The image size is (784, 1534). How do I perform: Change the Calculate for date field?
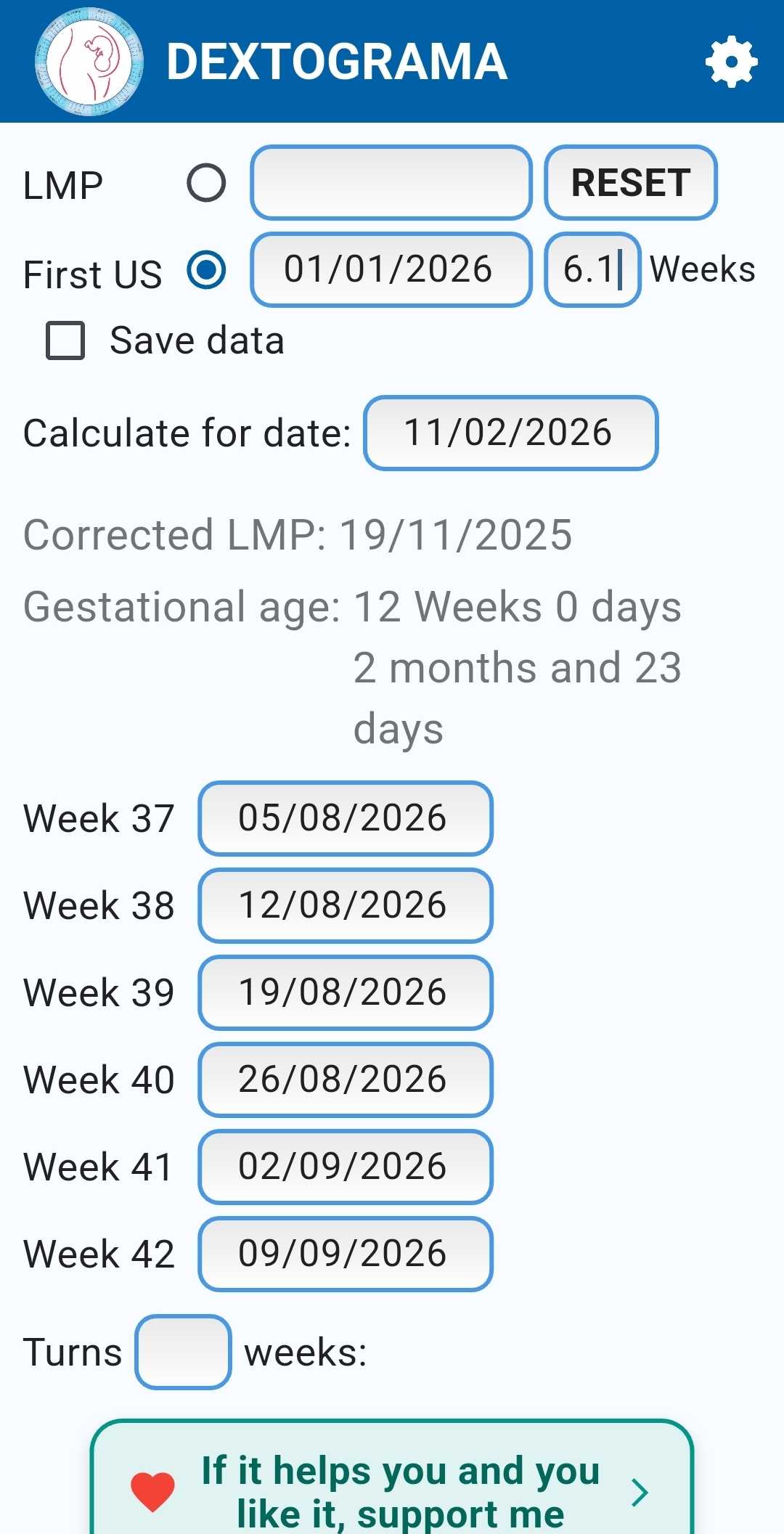[x=510, y=433]
